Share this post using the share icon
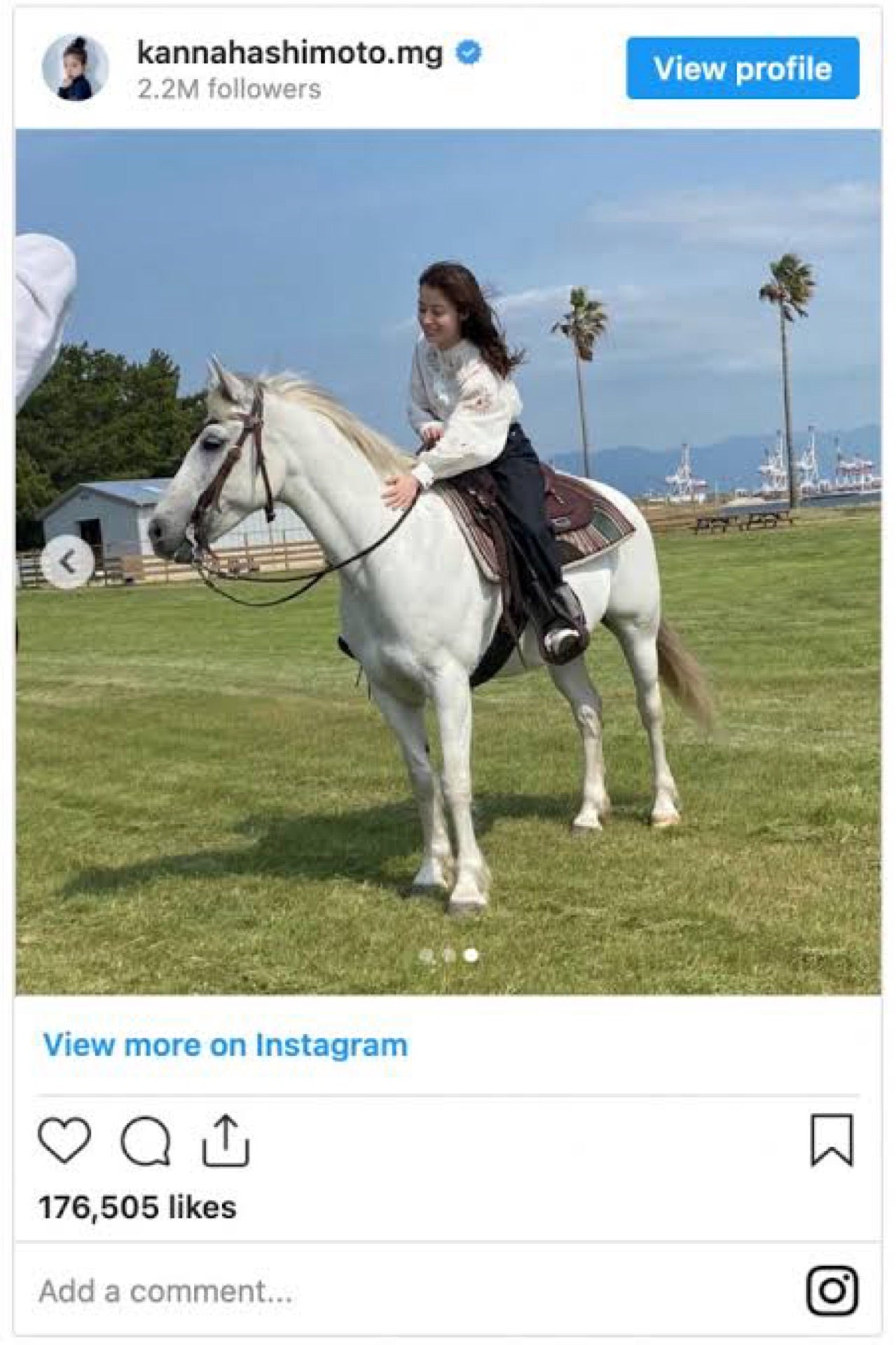 (x=226, y=1141)
